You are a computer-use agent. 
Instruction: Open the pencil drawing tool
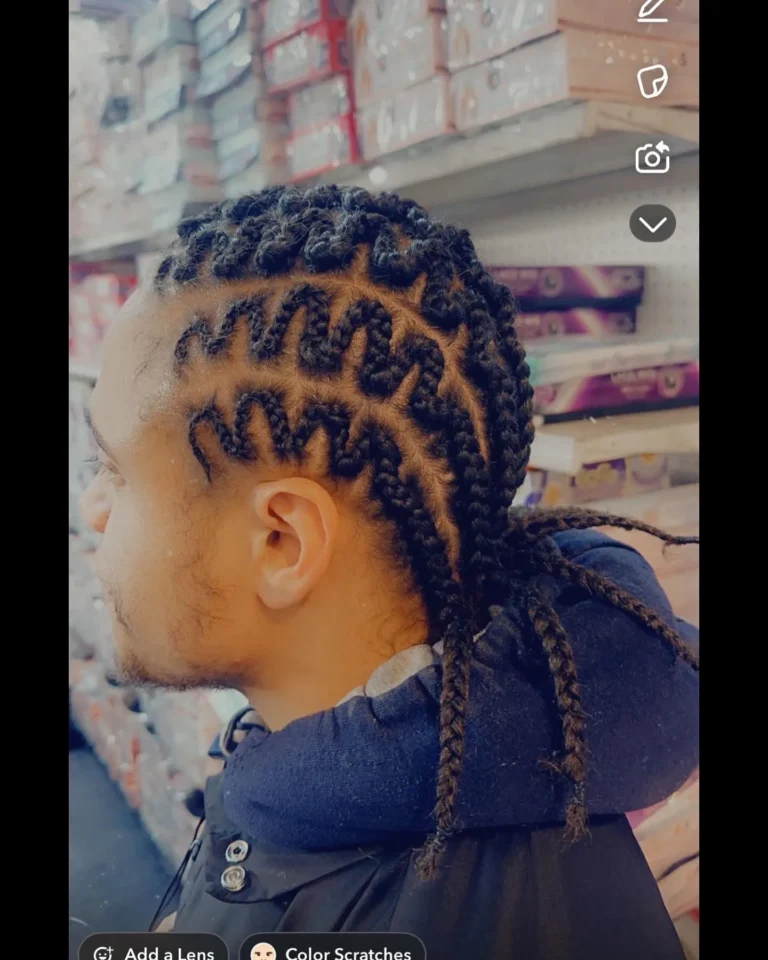pyautogui.click(x=653, y=11)
